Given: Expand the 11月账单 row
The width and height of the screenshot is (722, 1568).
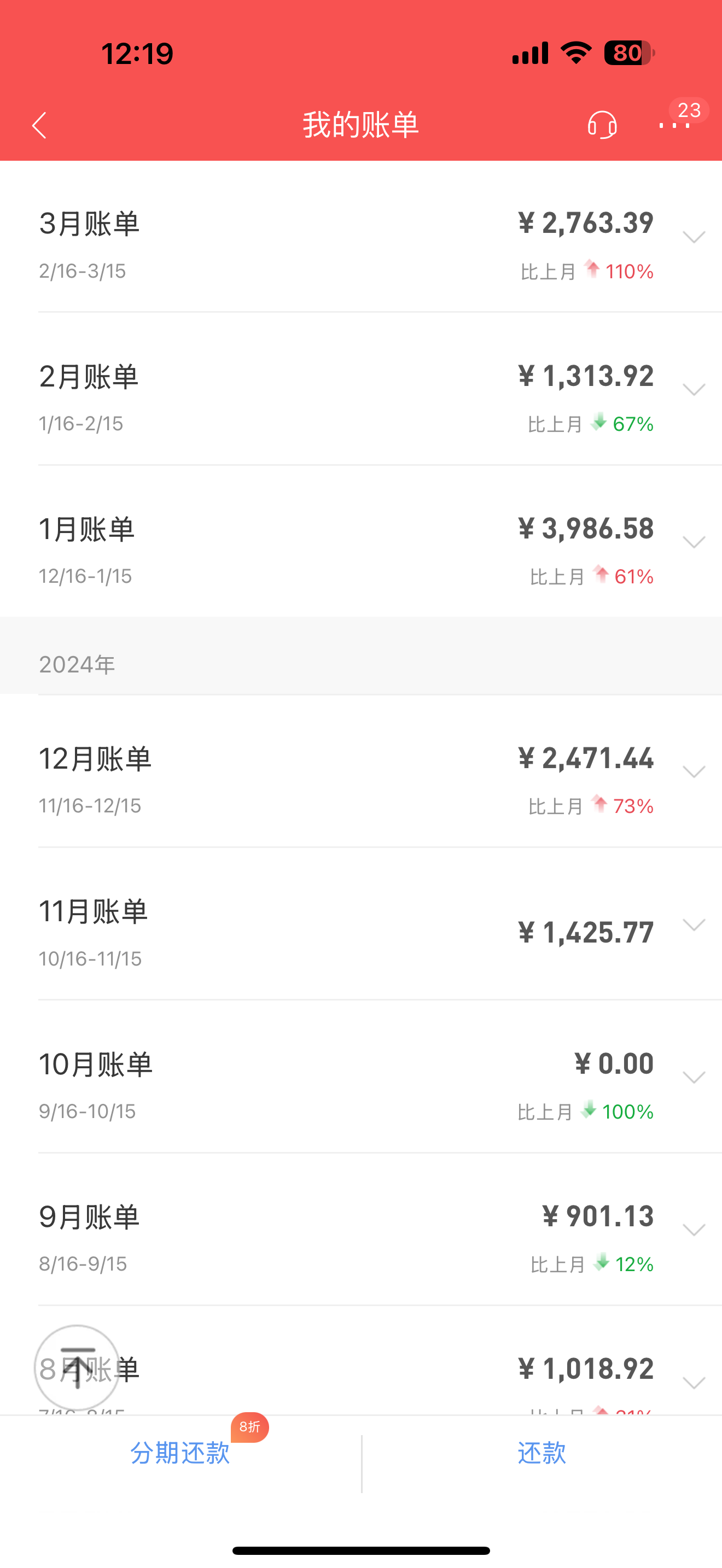Looking at the screenshot, I should click(694, 925).
